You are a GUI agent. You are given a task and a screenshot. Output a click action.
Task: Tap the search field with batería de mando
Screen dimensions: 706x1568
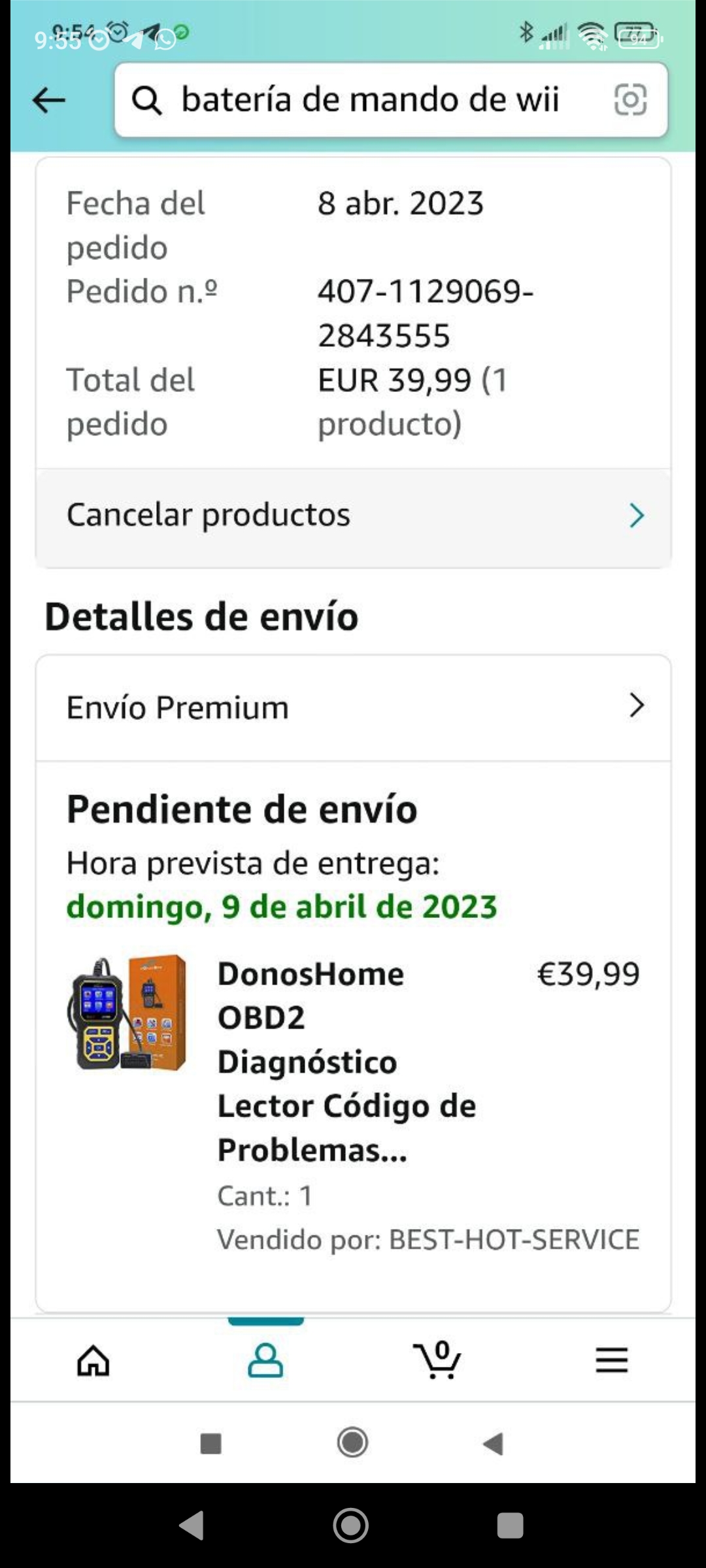369,101
